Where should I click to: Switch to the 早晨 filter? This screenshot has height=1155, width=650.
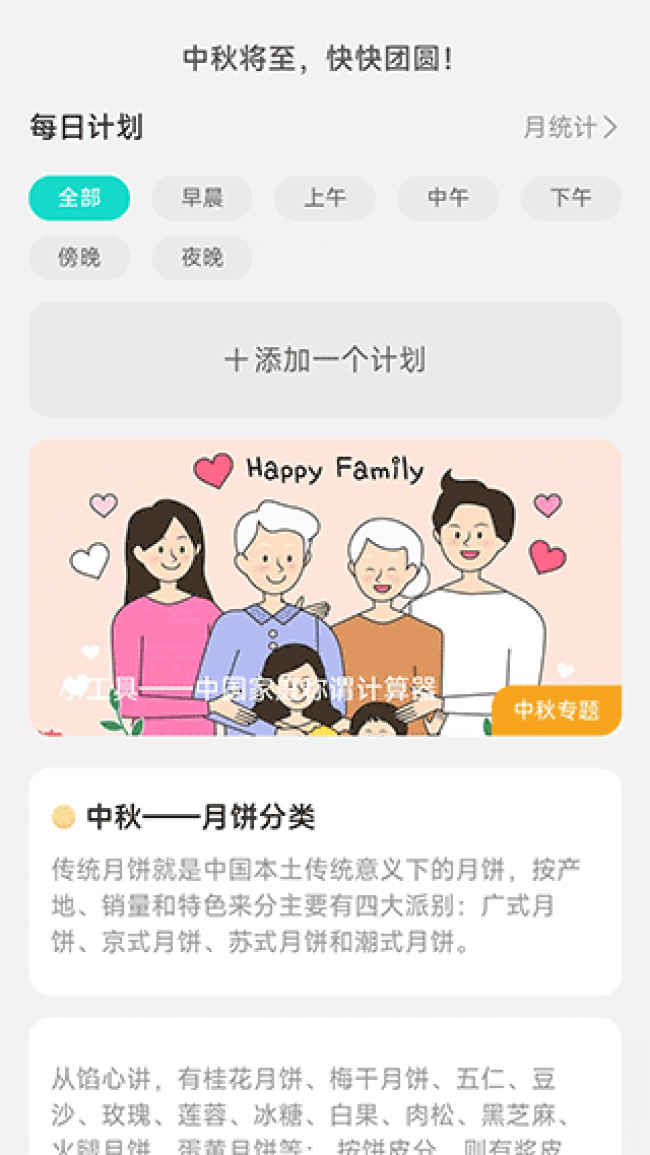(x=202, y=198)
